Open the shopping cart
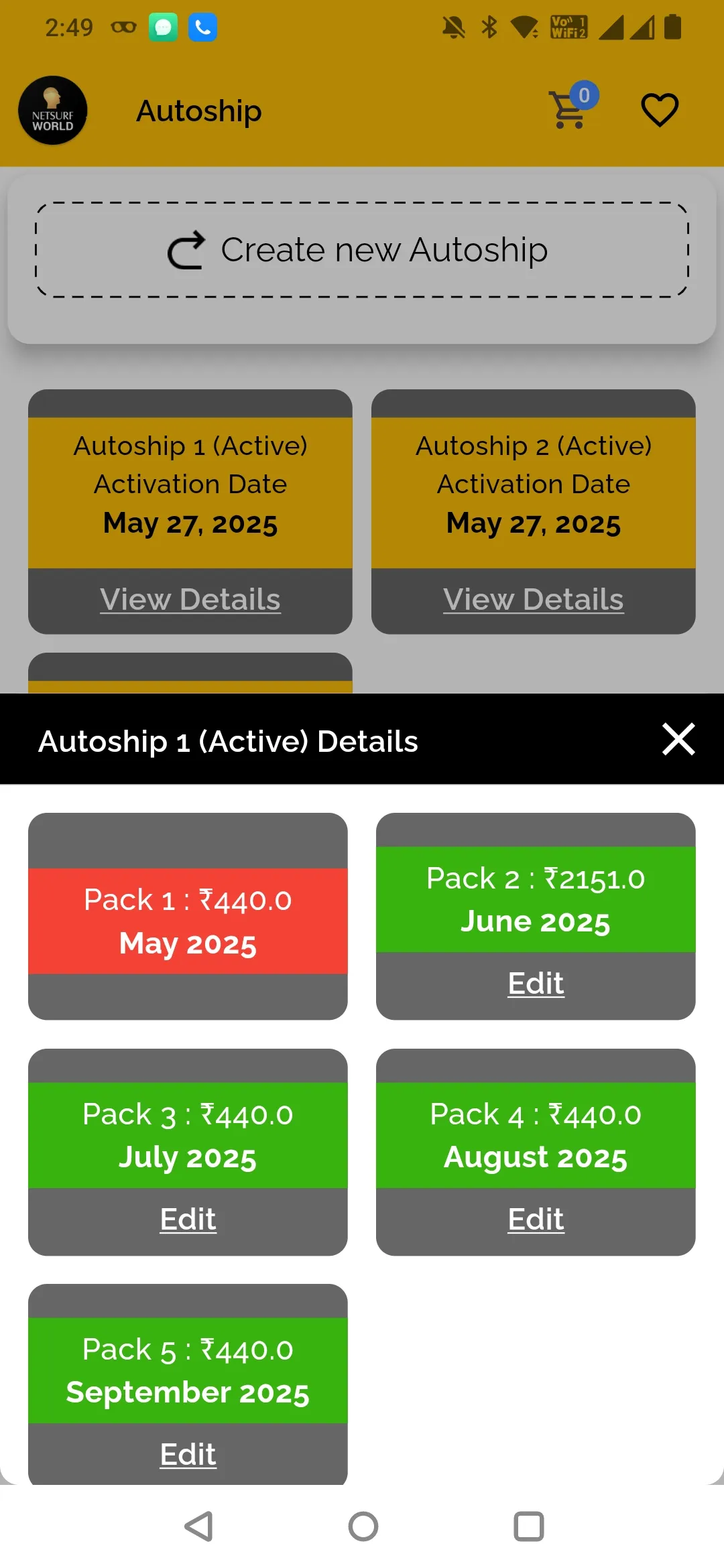724x1568 pixels. tap(567, 111)
